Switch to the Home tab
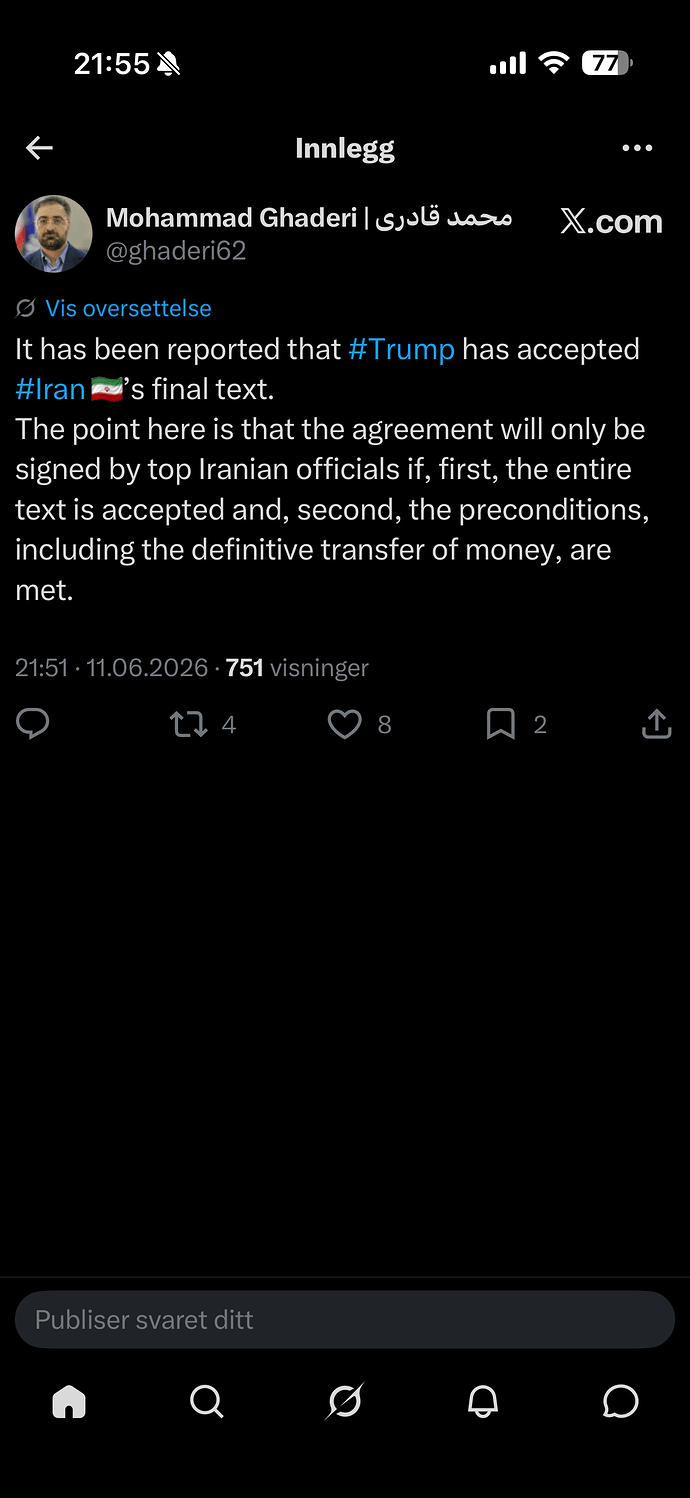Image resolution: width=690 pixels, height=1498 pixels. [69, 1402]
